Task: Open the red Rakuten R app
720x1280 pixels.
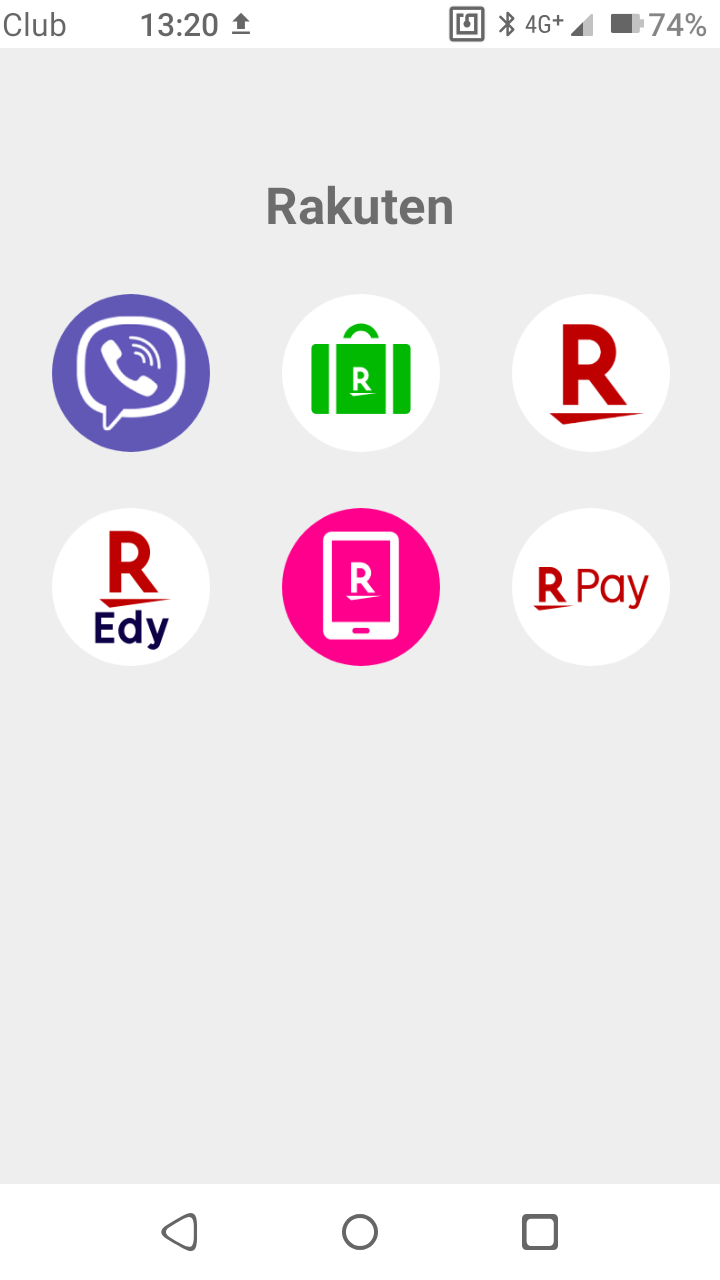Action: point(591,373)
